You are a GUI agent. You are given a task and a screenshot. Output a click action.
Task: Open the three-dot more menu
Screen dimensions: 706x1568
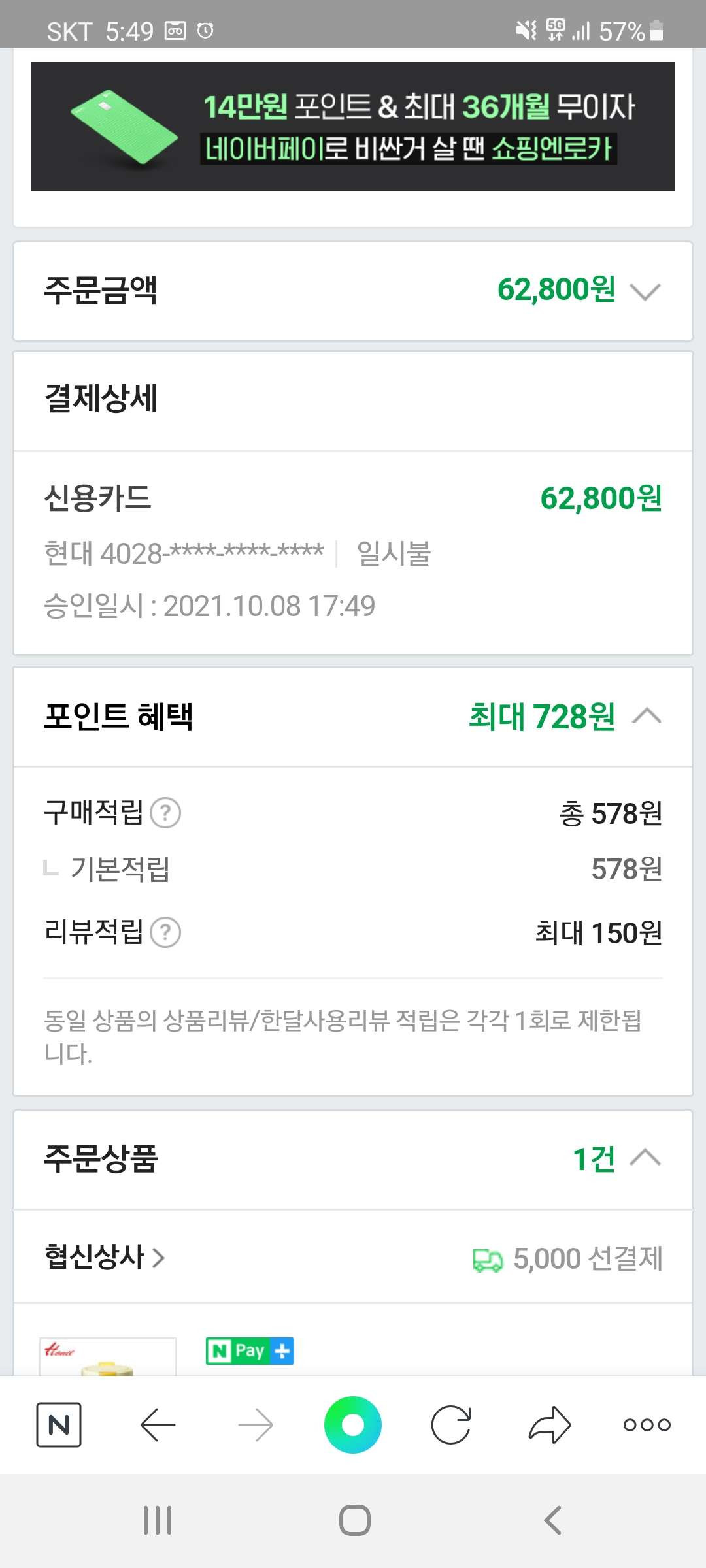[x=647, y=1424]
